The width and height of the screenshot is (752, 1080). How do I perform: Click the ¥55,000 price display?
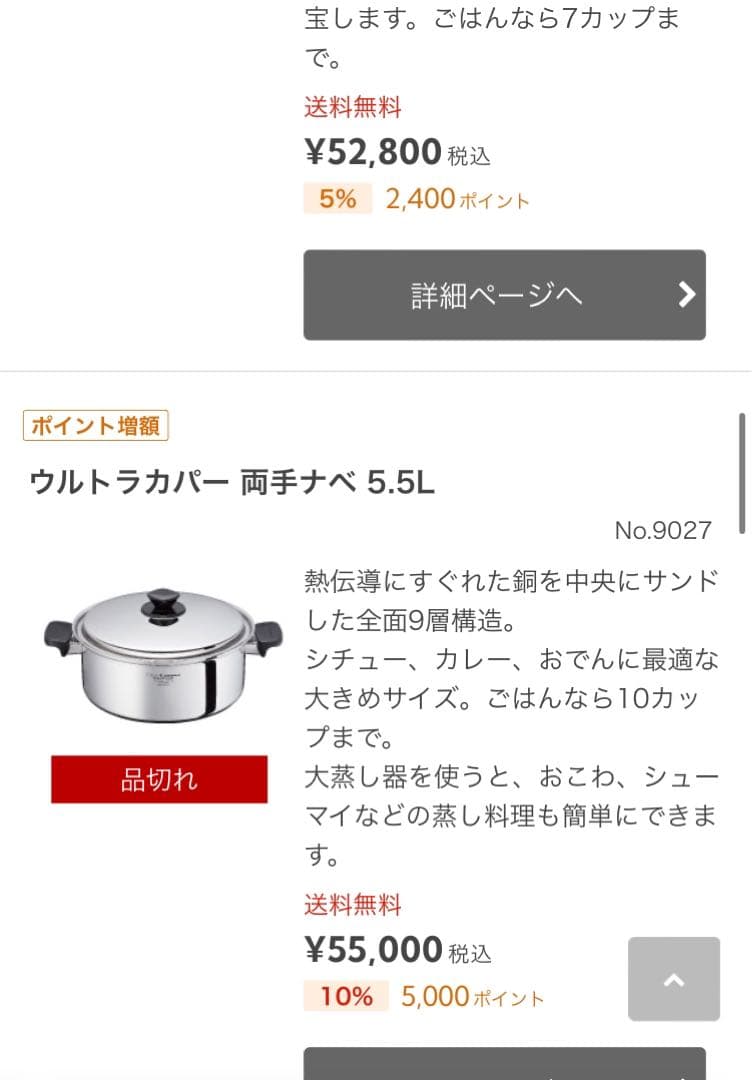coord(374,950)
